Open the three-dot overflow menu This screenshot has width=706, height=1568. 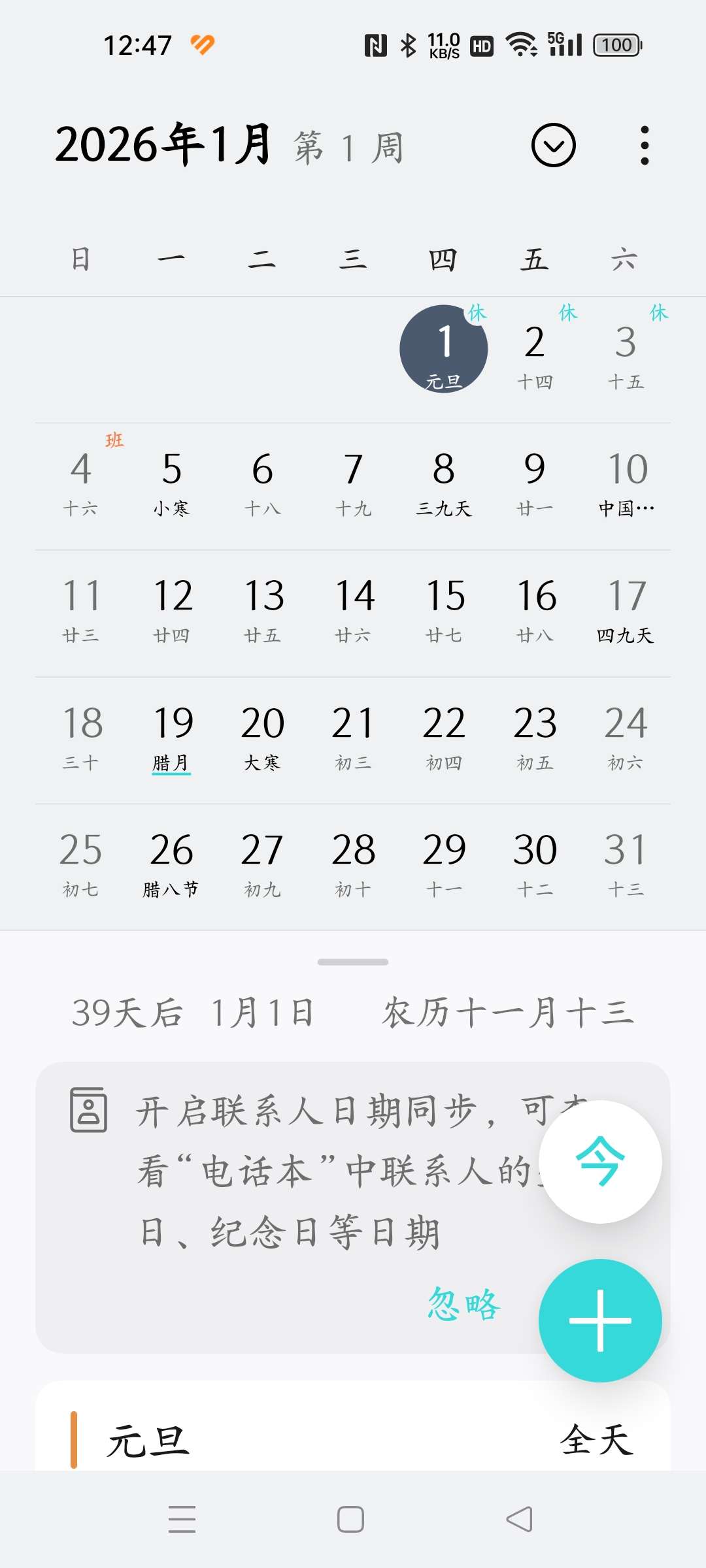645,145
